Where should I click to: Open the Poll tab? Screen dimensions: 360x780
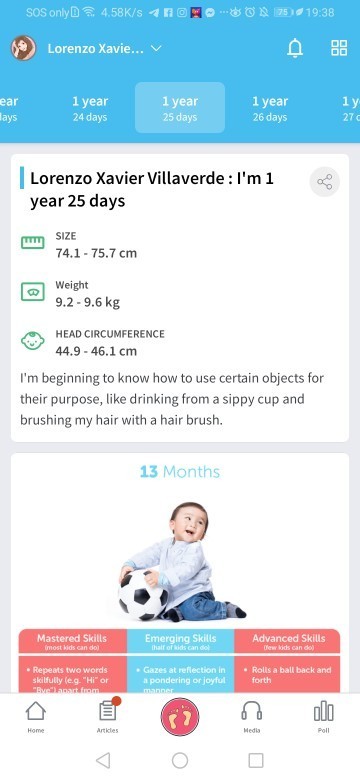(x=324, y=717)
